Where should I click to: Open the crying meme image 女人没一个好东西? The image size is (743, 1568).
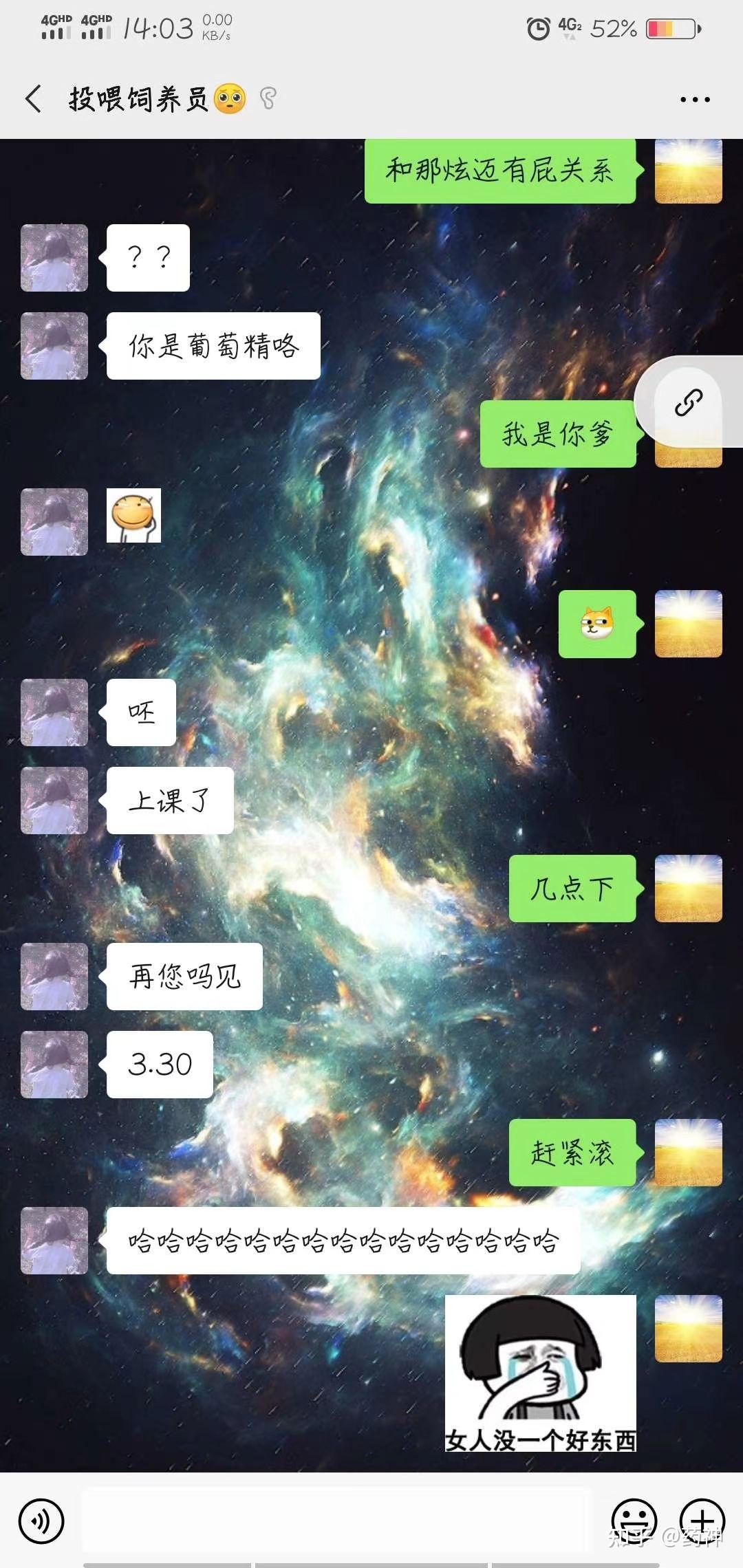[x=540, y=1373]
